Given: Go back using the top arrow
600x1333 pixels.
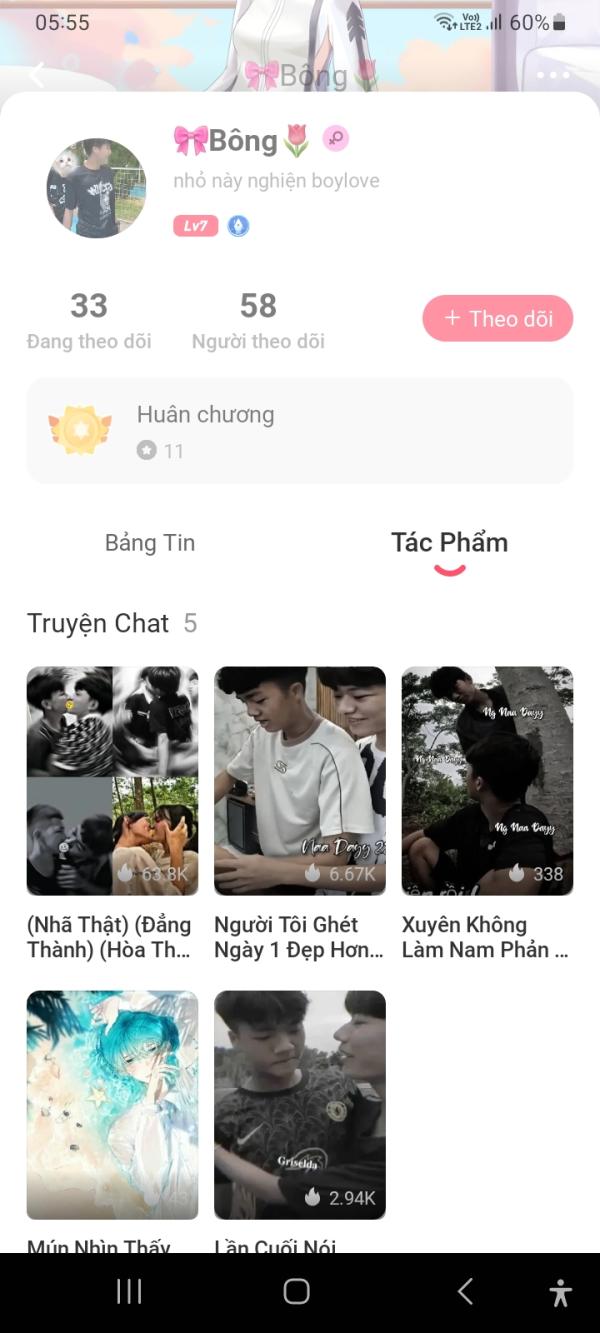Looking at the screenshot, I should (38, 75).
